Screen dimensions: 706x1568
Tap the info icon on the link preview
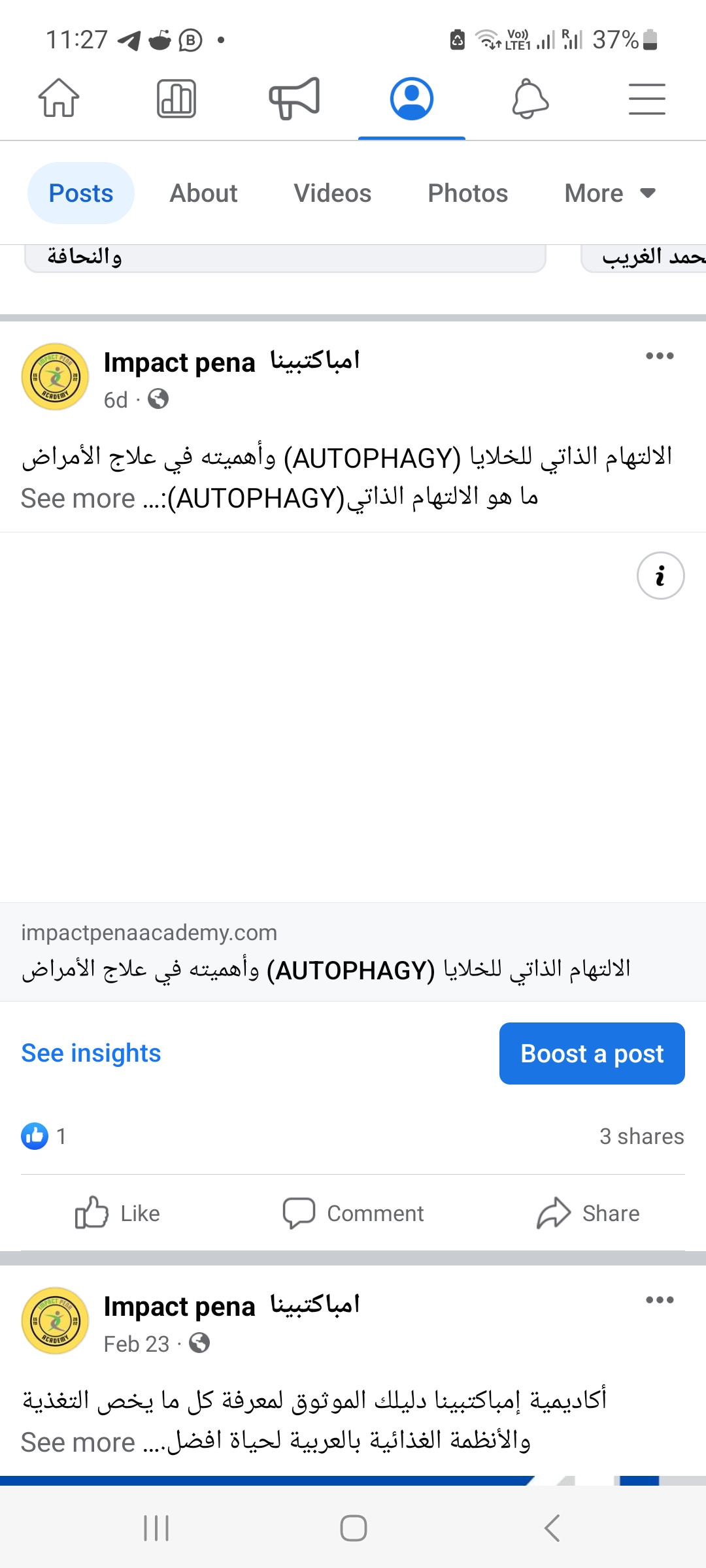[660, 576]
